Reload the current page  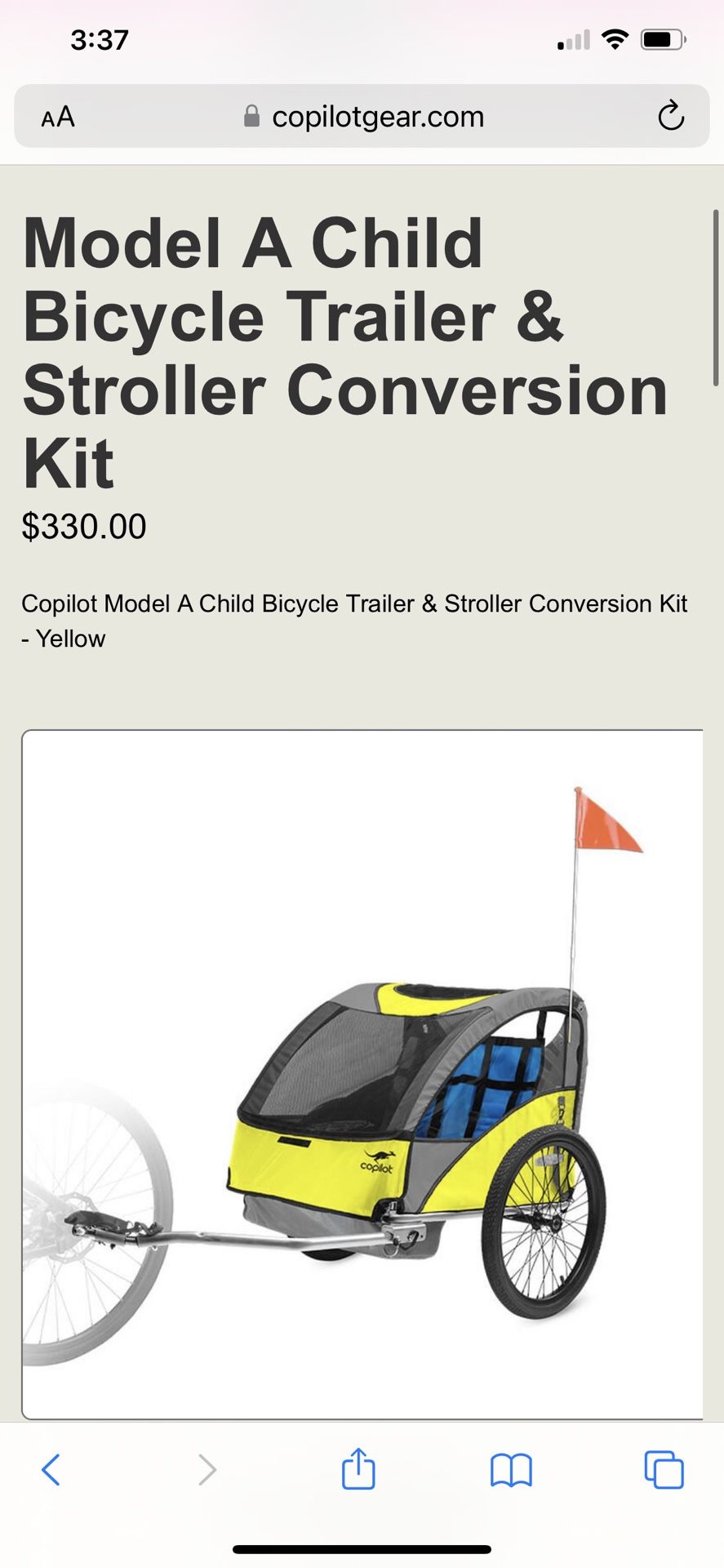671,116
